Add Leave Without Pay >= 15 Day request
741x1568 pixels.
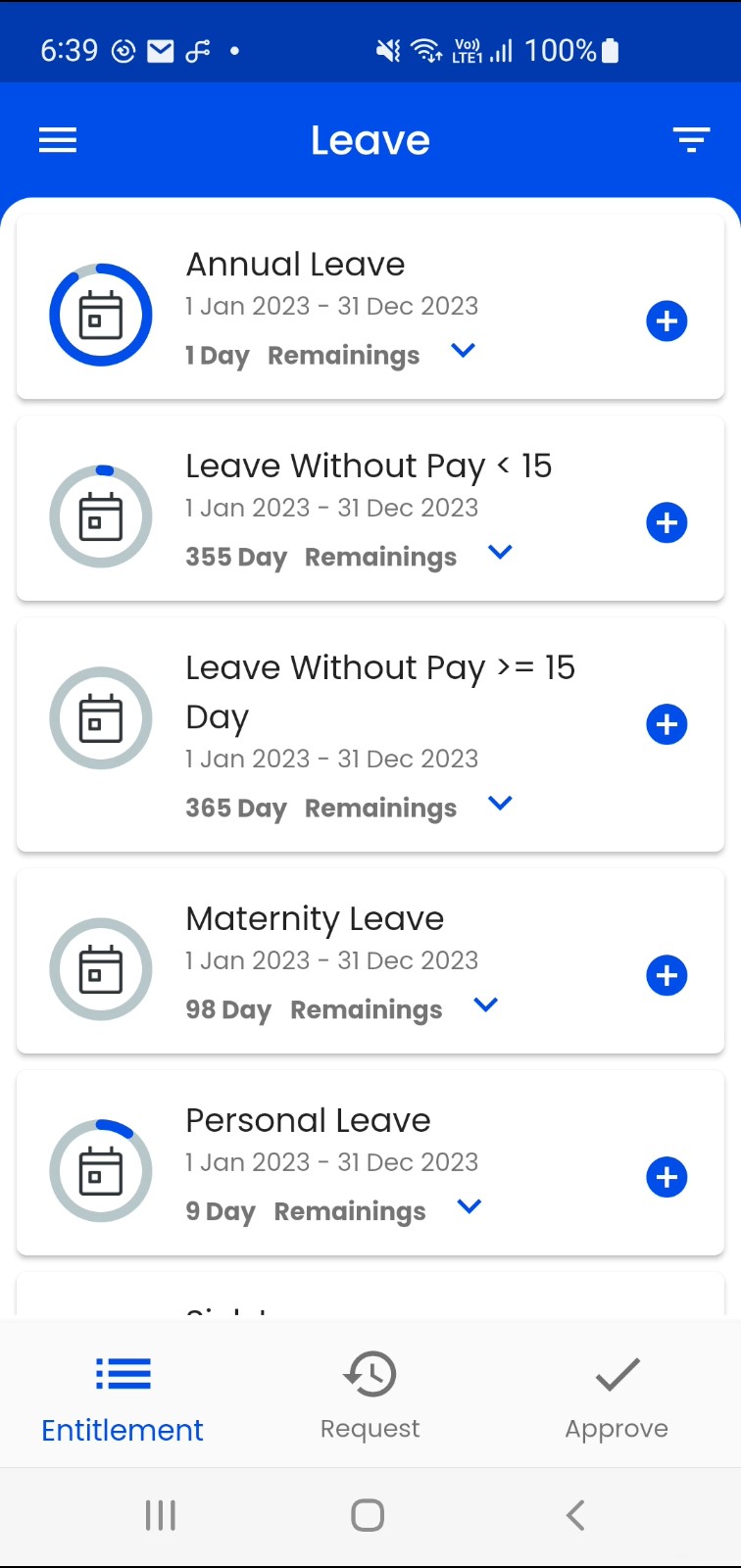(x=667, y=725)
